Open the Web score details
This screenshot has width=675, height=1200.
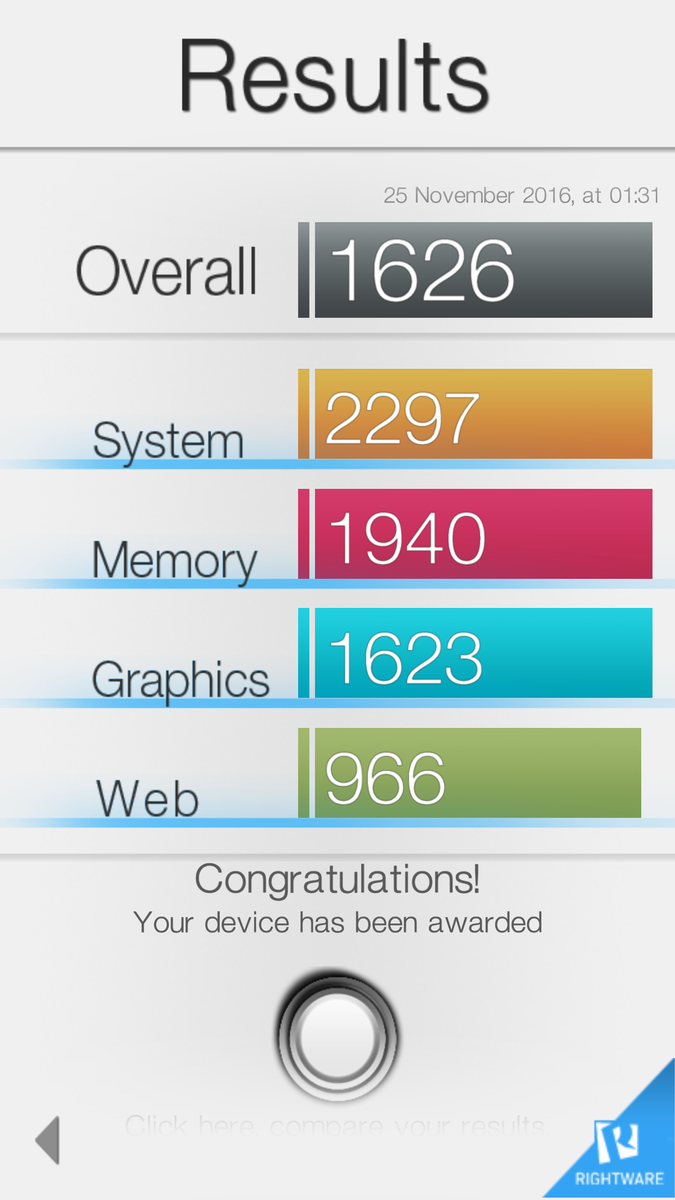tap(478, 773)
